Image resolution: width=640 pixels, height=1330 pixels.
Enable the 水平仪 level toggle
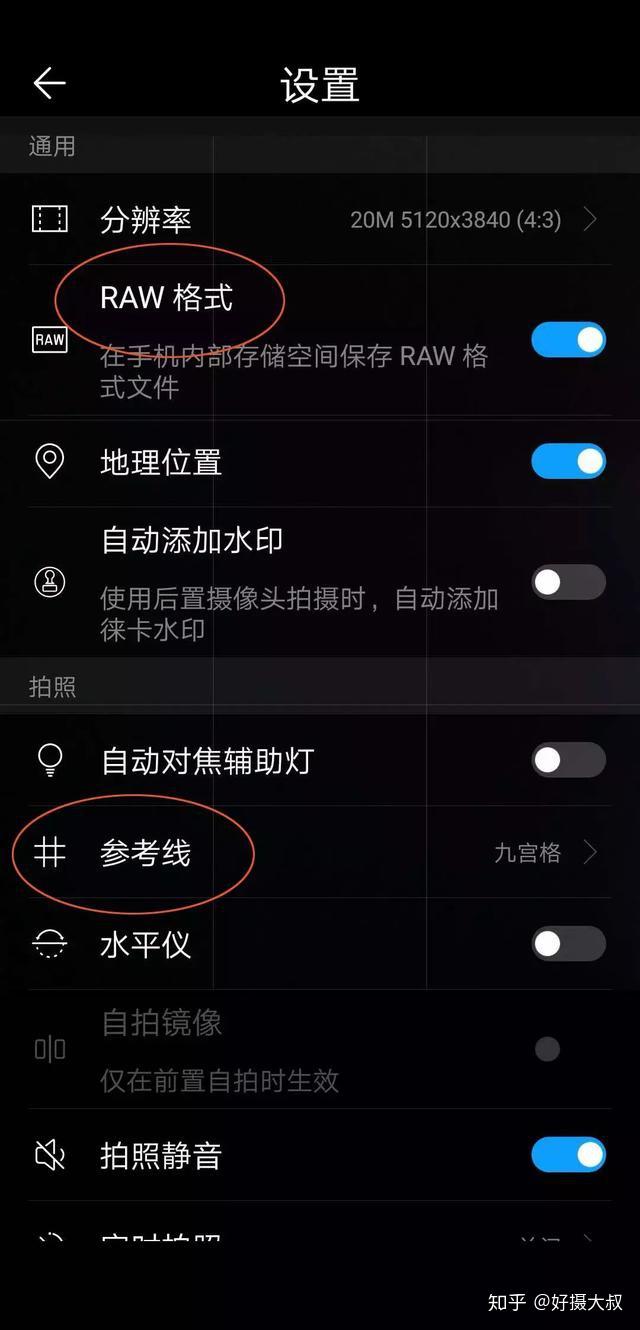568,943
